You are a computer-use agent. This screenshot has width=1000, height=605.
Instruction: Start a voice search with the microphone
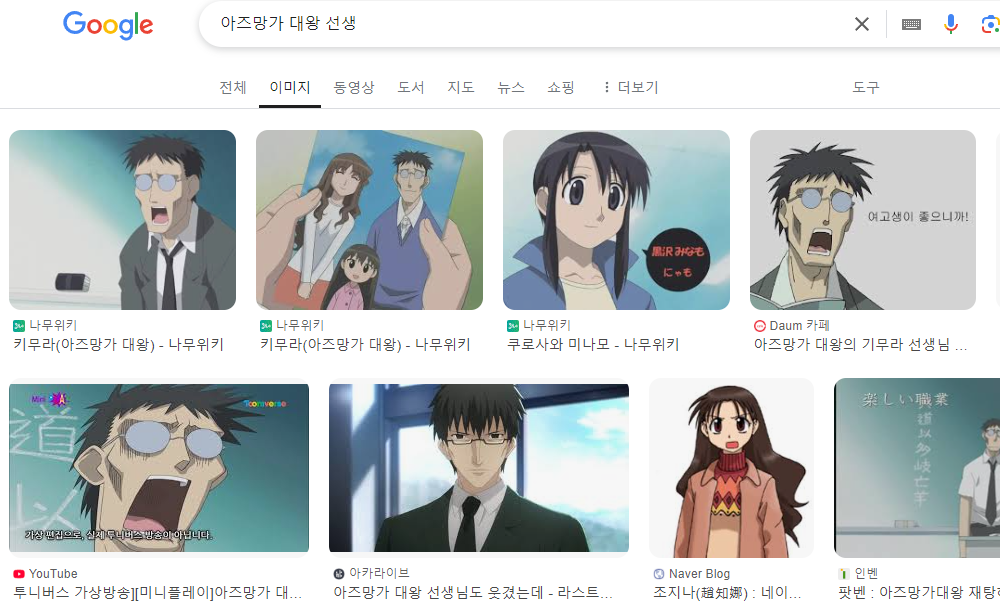951,24
